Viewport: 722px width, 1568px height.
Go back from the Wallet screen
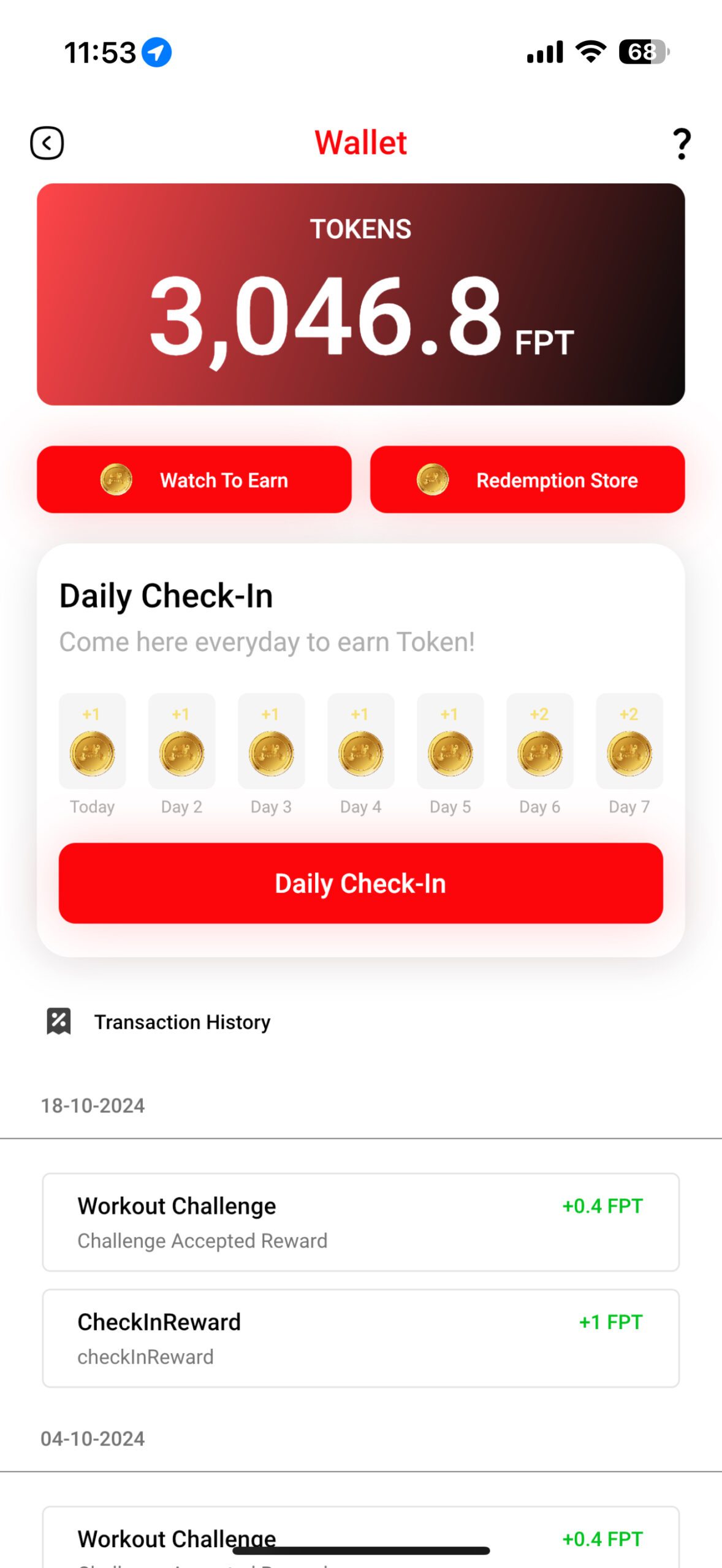pos(47,143)
